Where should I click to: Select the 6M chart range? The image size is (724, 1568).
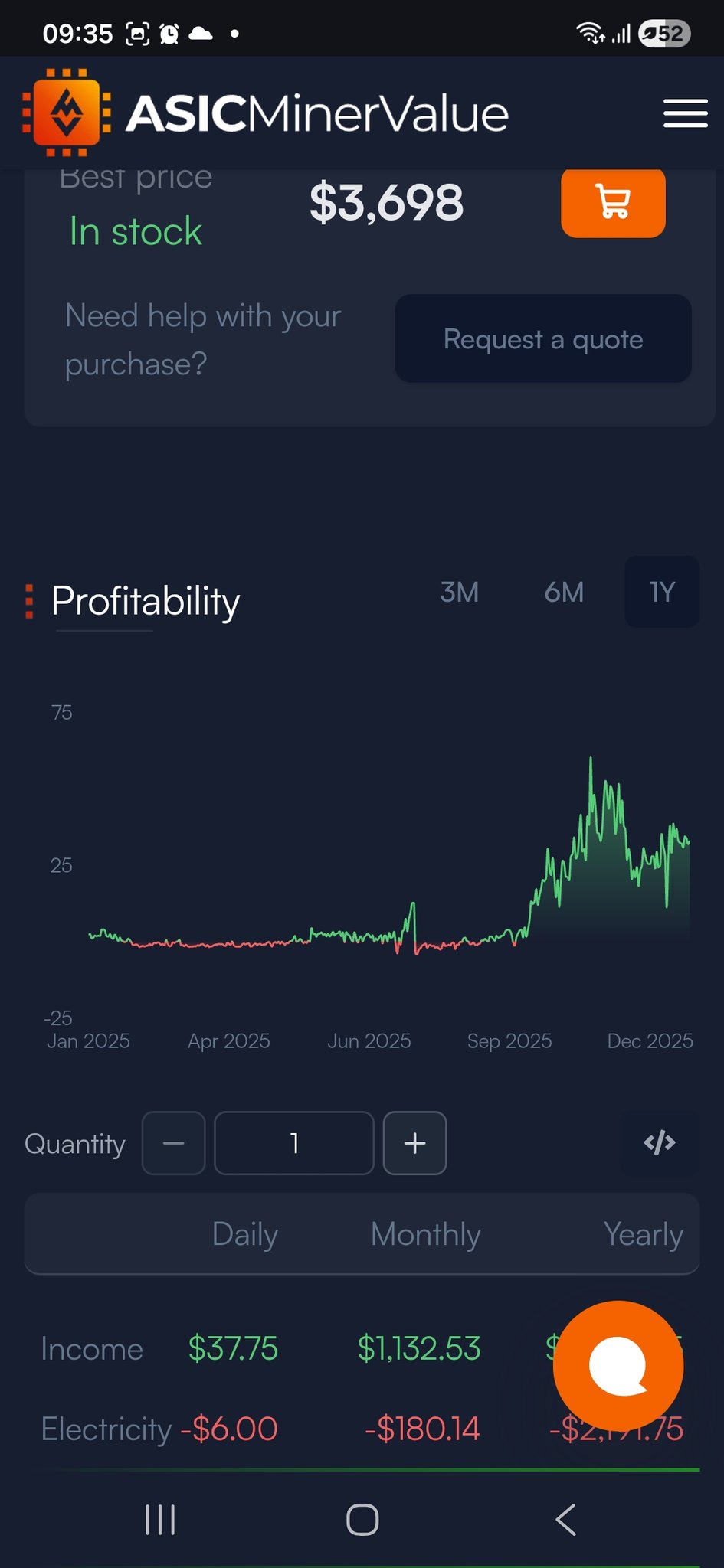pyautogui.click(x=564, y=592)
